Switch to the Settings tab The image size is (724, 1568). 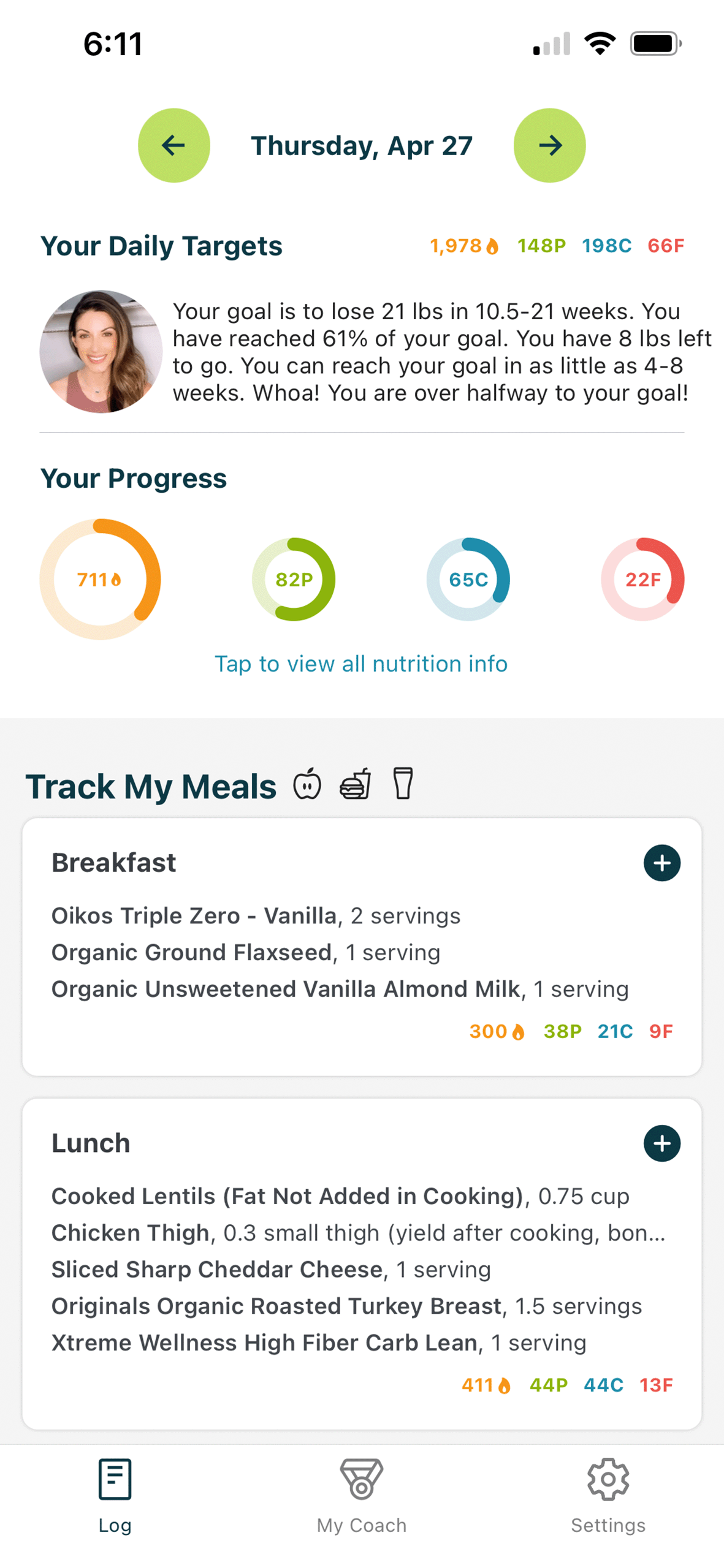click(x=608, y=1495)
